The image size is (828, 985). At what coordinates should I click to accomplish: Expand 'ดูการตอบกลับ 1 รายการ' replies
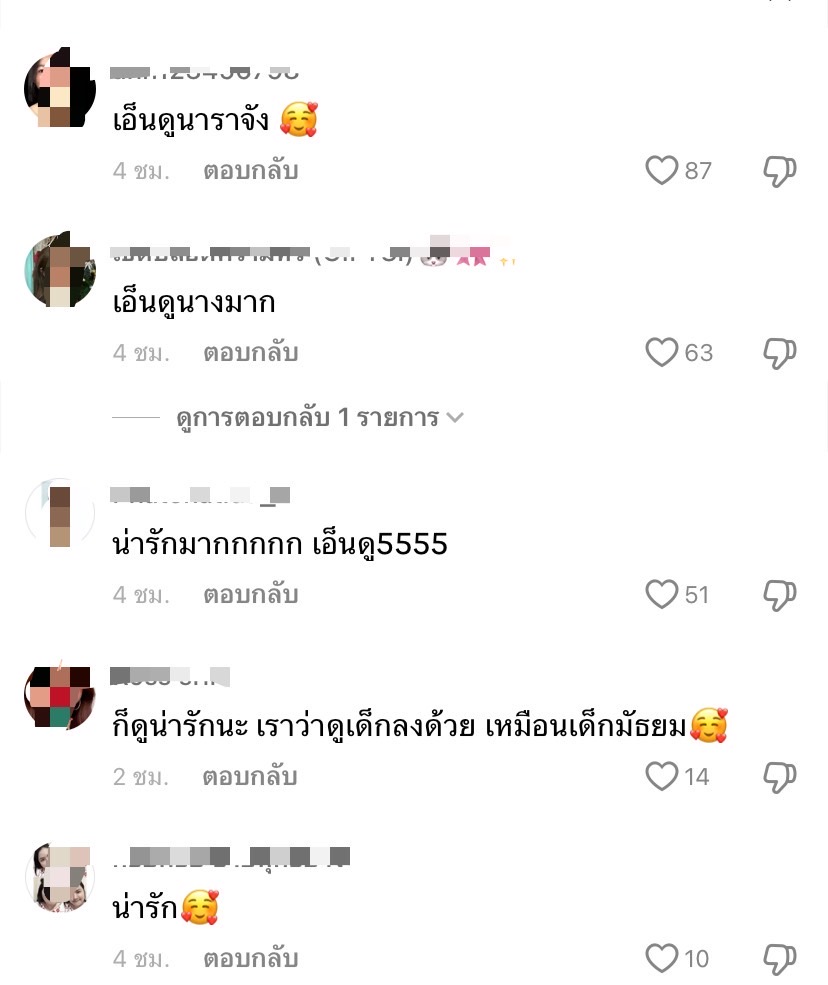pyautogui.click(x=320, y=418)
